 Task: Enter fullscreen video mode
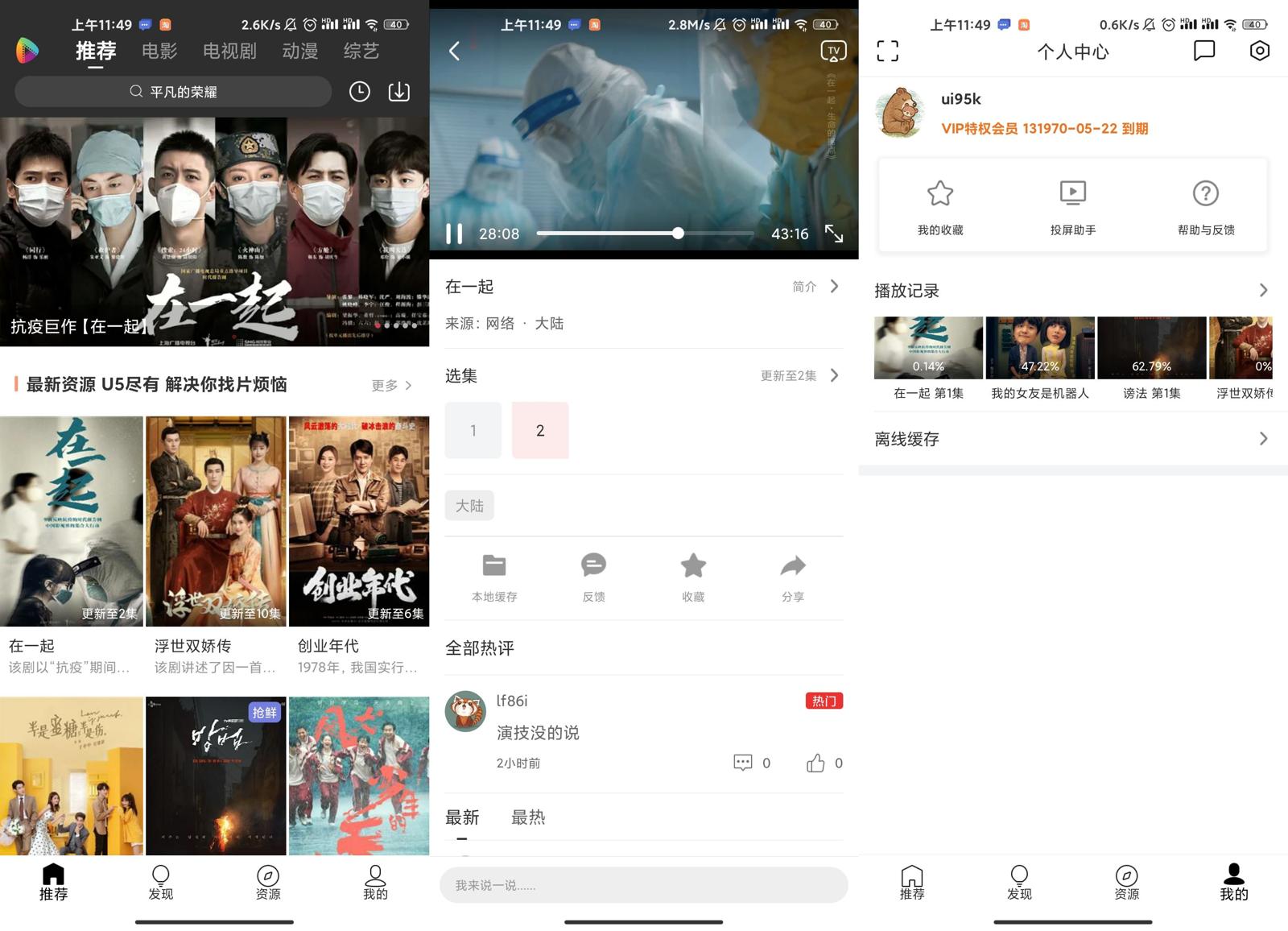(834, 234)
